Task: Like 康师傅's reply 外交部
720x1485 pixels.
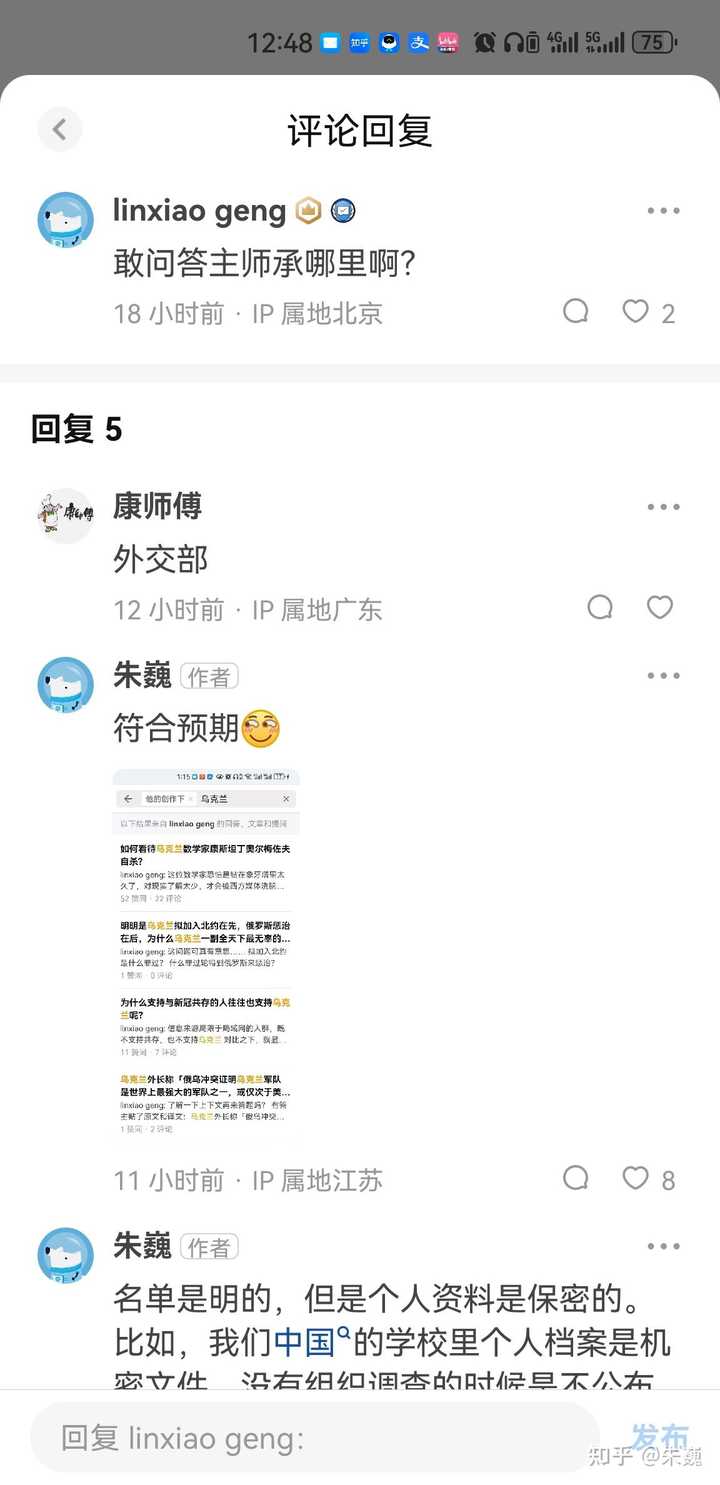Action: click(660, 607)
